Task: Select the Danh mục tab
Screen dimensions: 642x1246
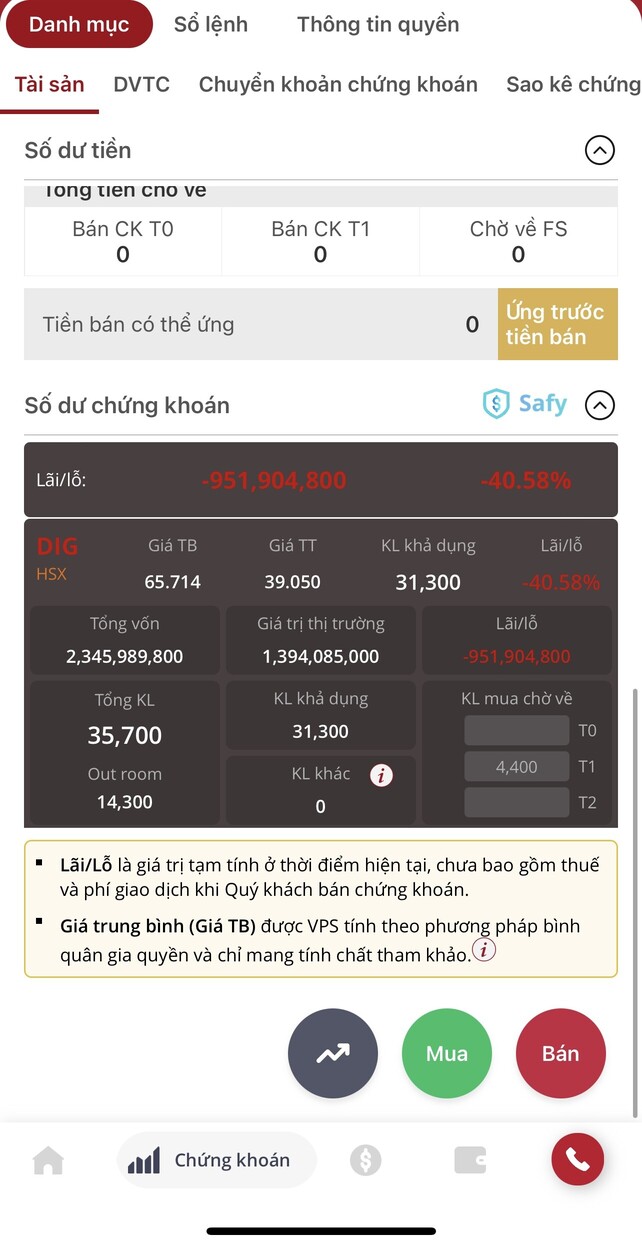Action: pyautogui.click(x=79, y=25)
